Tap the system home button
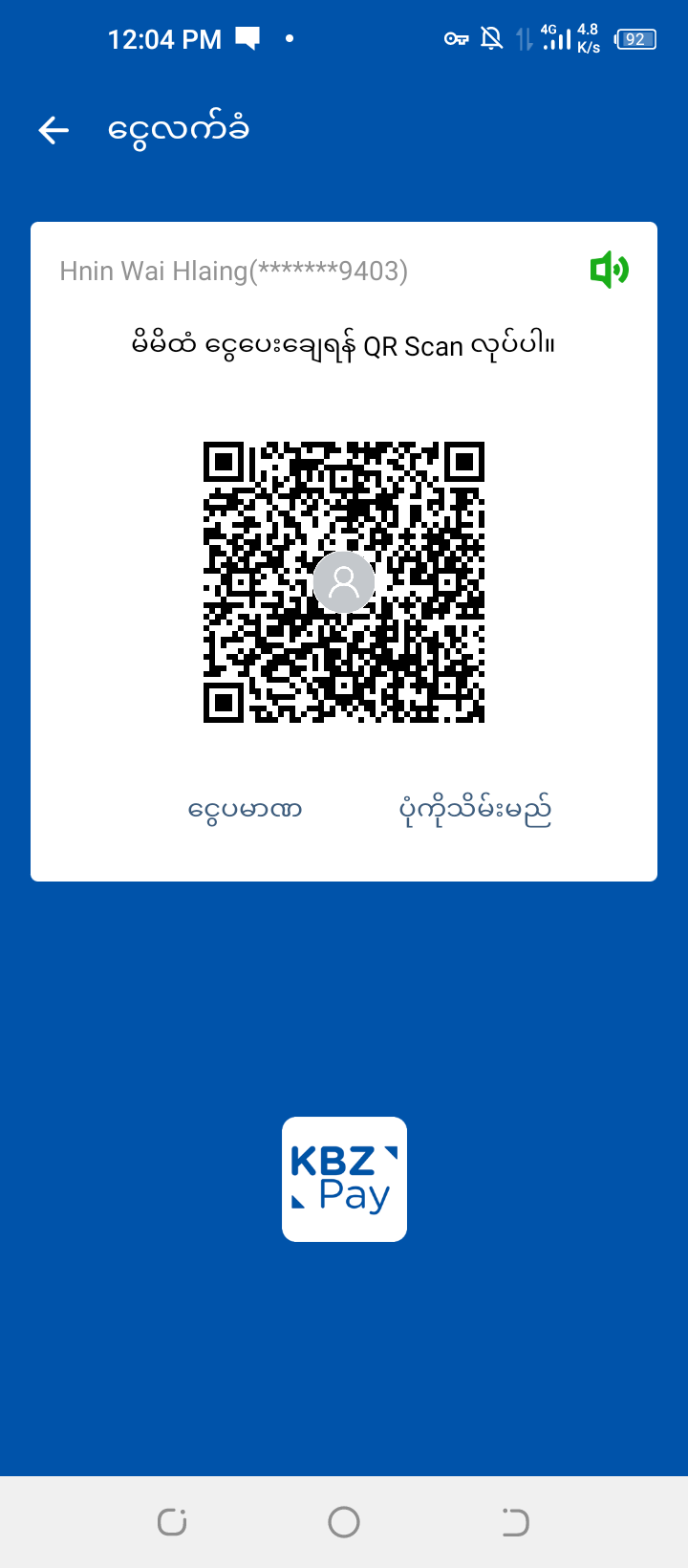688x1568 pixels. tap(344, 1521)
